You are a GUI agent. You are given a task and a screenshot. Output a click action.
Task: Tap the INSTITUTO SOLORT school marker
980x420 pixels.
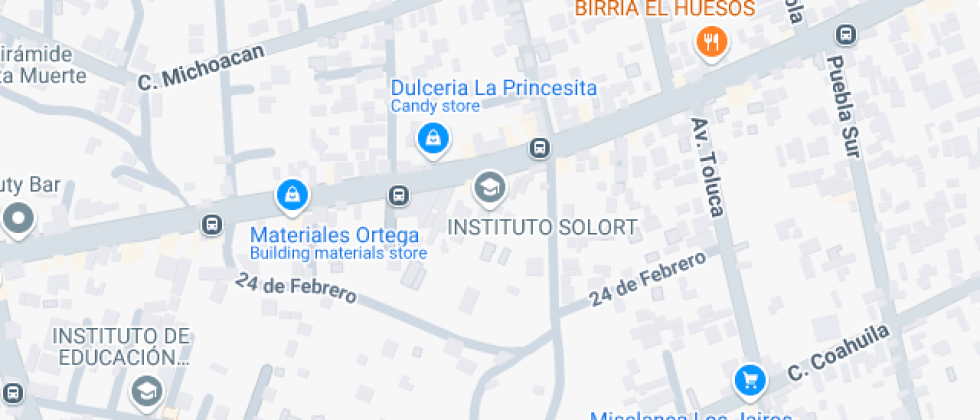[489, 186]
